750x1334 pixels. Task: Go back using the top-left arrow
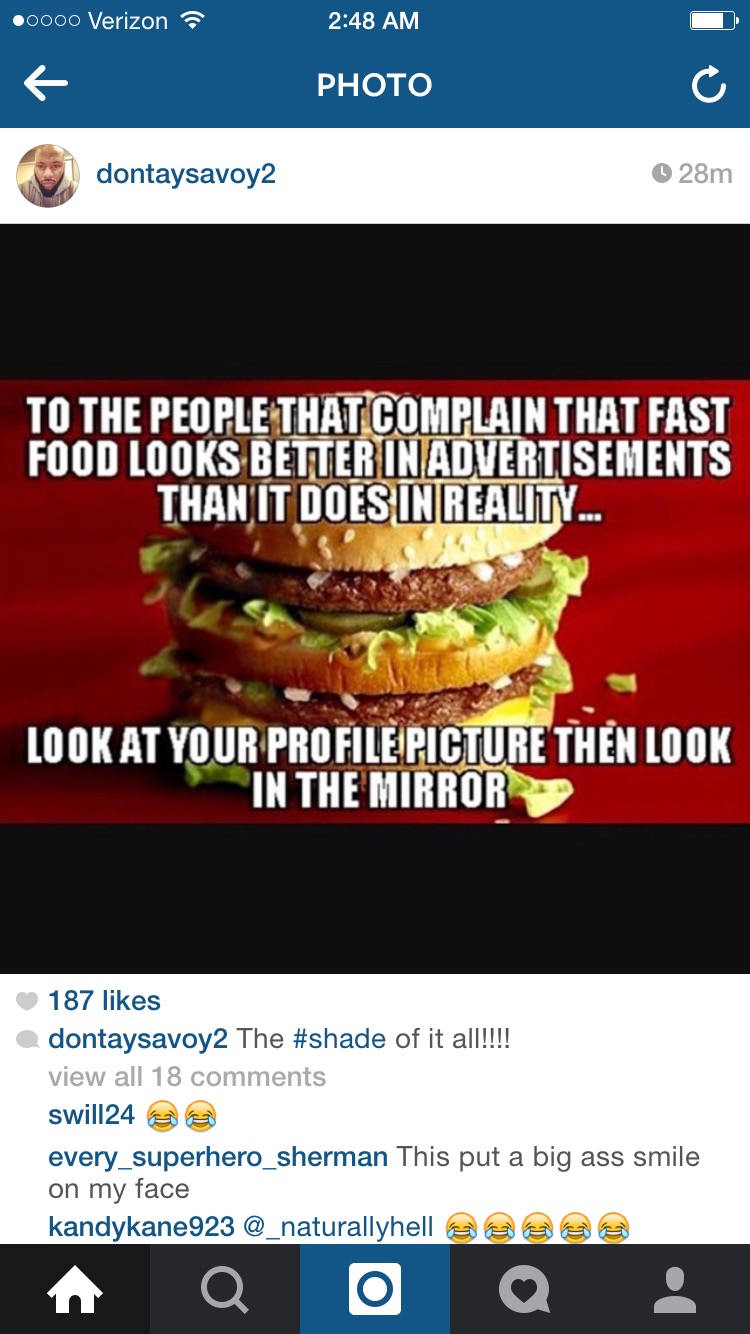[46, 85]
